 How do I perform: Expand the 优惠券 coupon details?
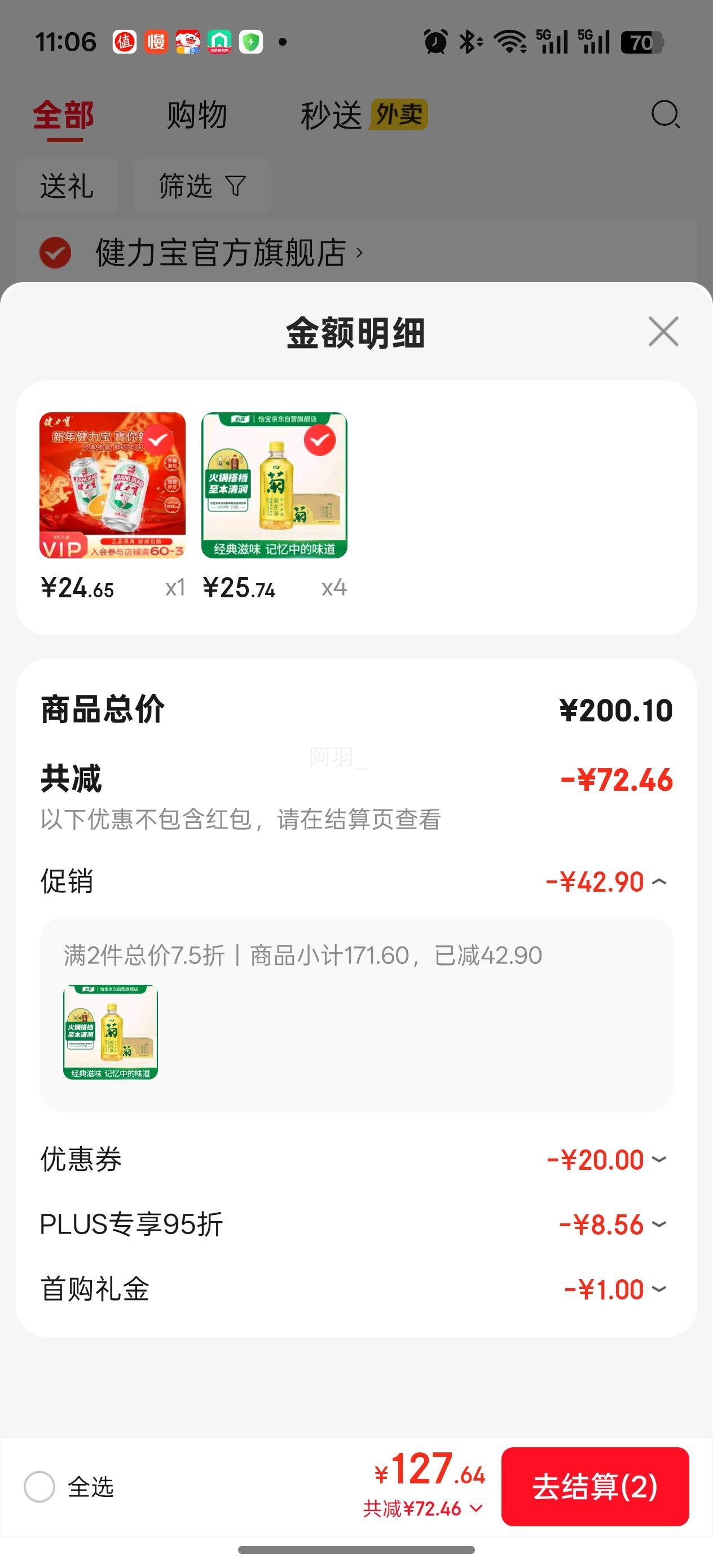[659, 1159]
